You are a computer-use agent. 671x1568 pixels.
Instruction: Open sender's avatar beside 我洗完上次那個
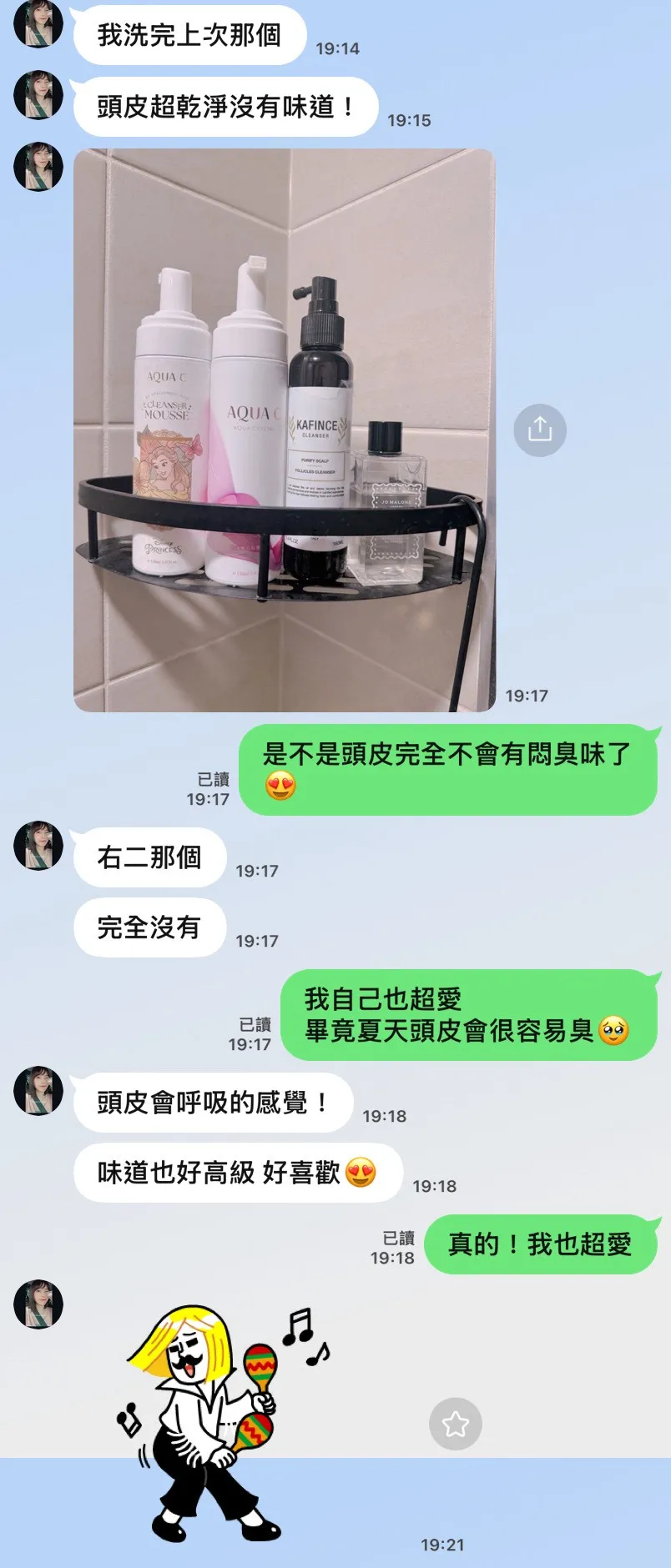[38, 23]
